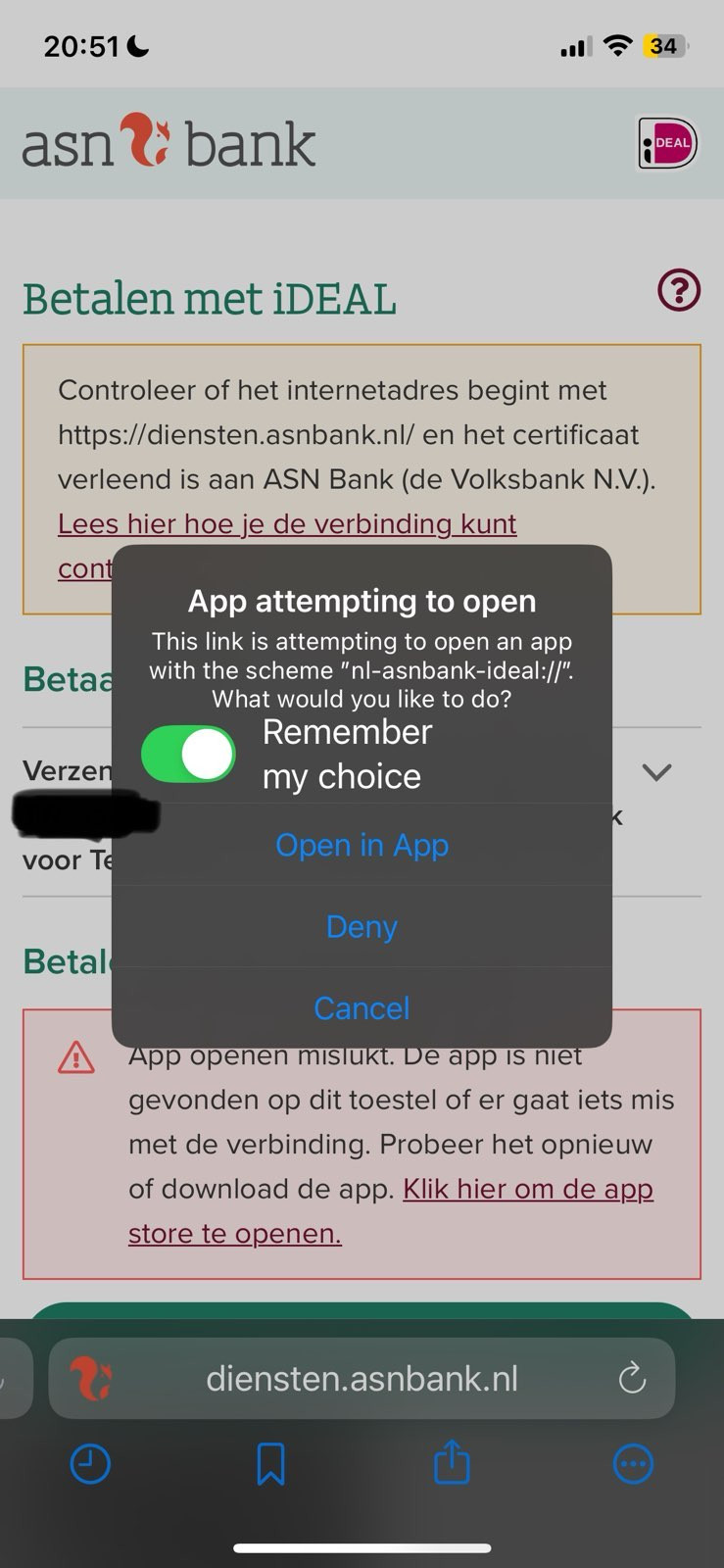Open the help question mark icon
The image size is (724, 1568).
(678, 290)
